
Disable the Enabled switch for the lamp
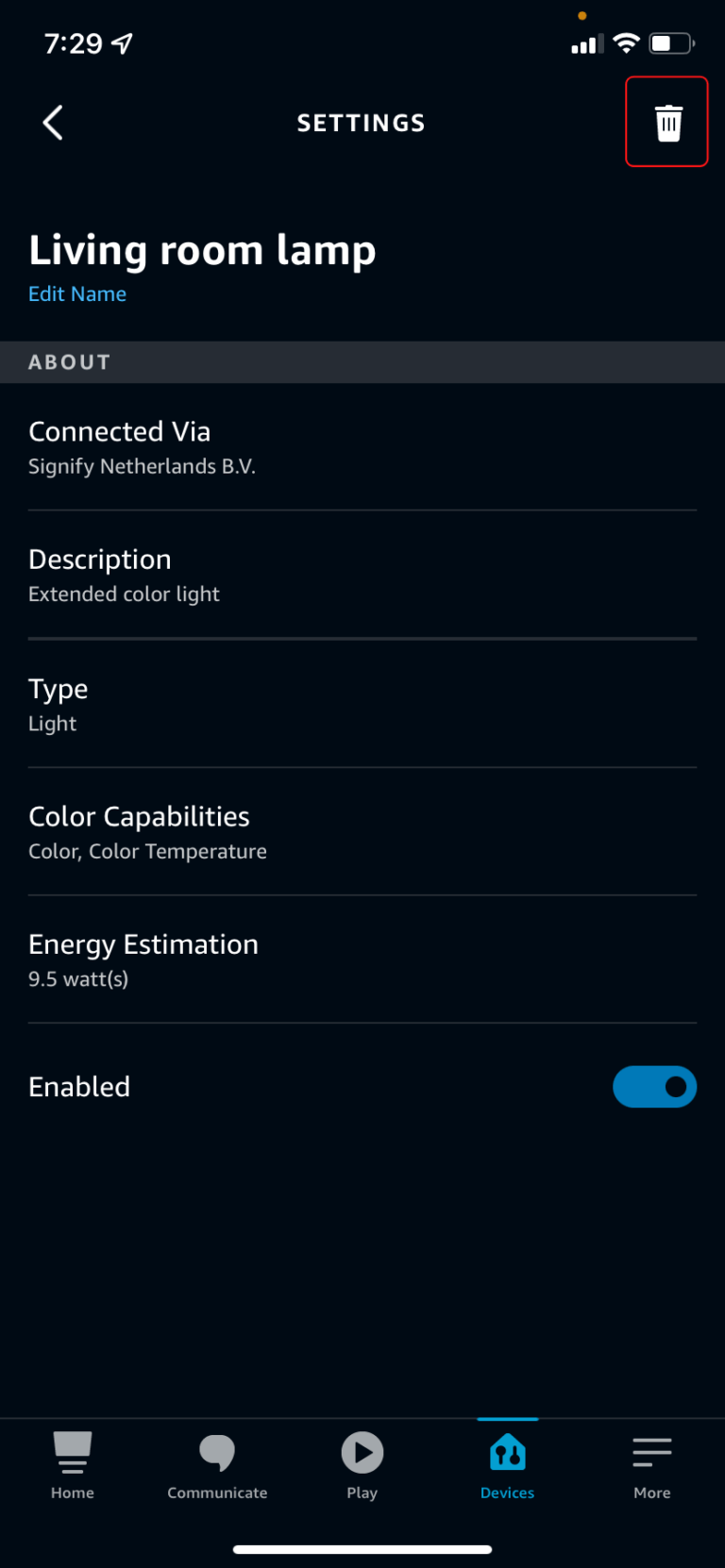coord(655,1087)
